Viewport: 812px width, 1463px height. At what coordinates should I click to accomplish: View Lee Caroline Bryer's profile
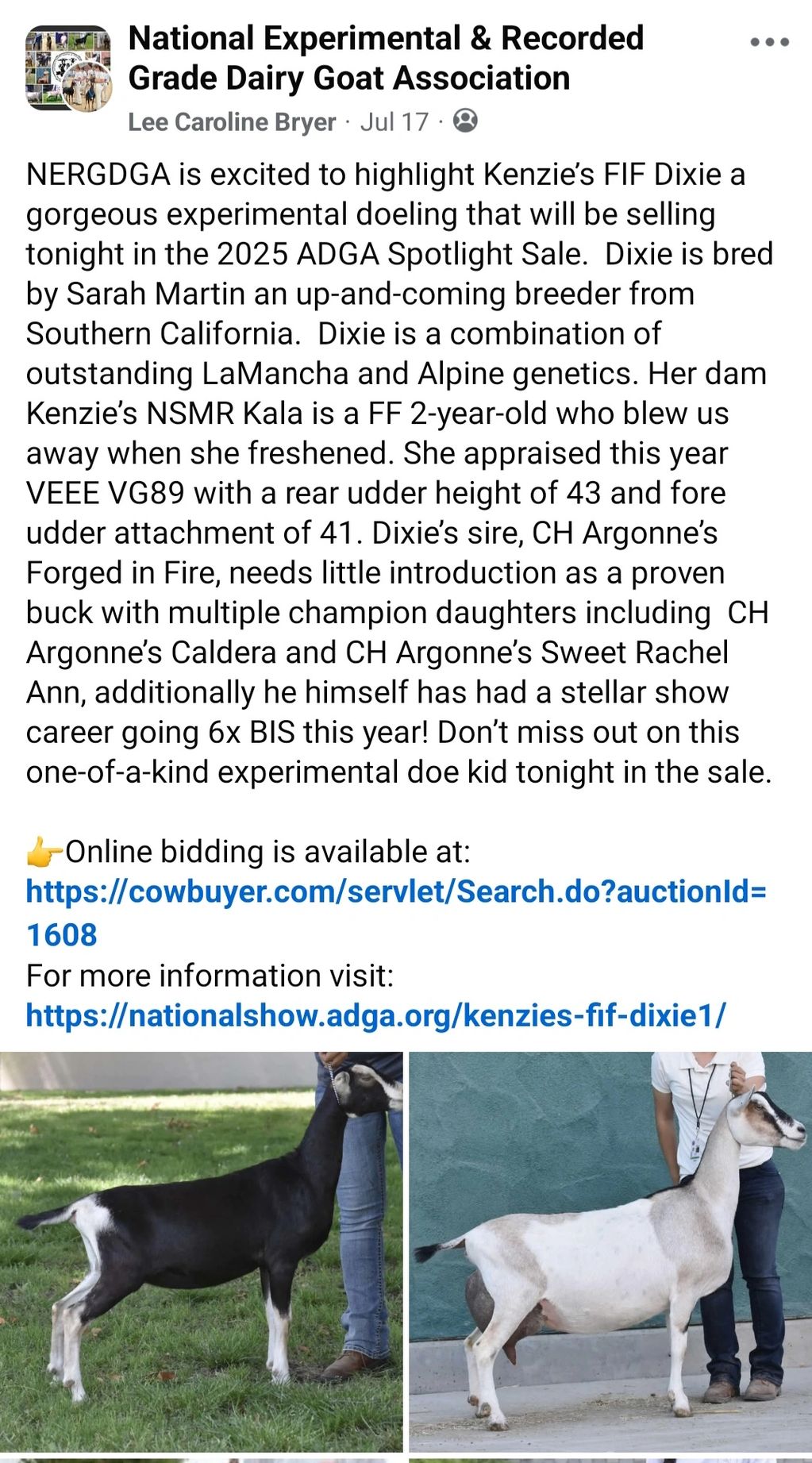tap(232, 122)
